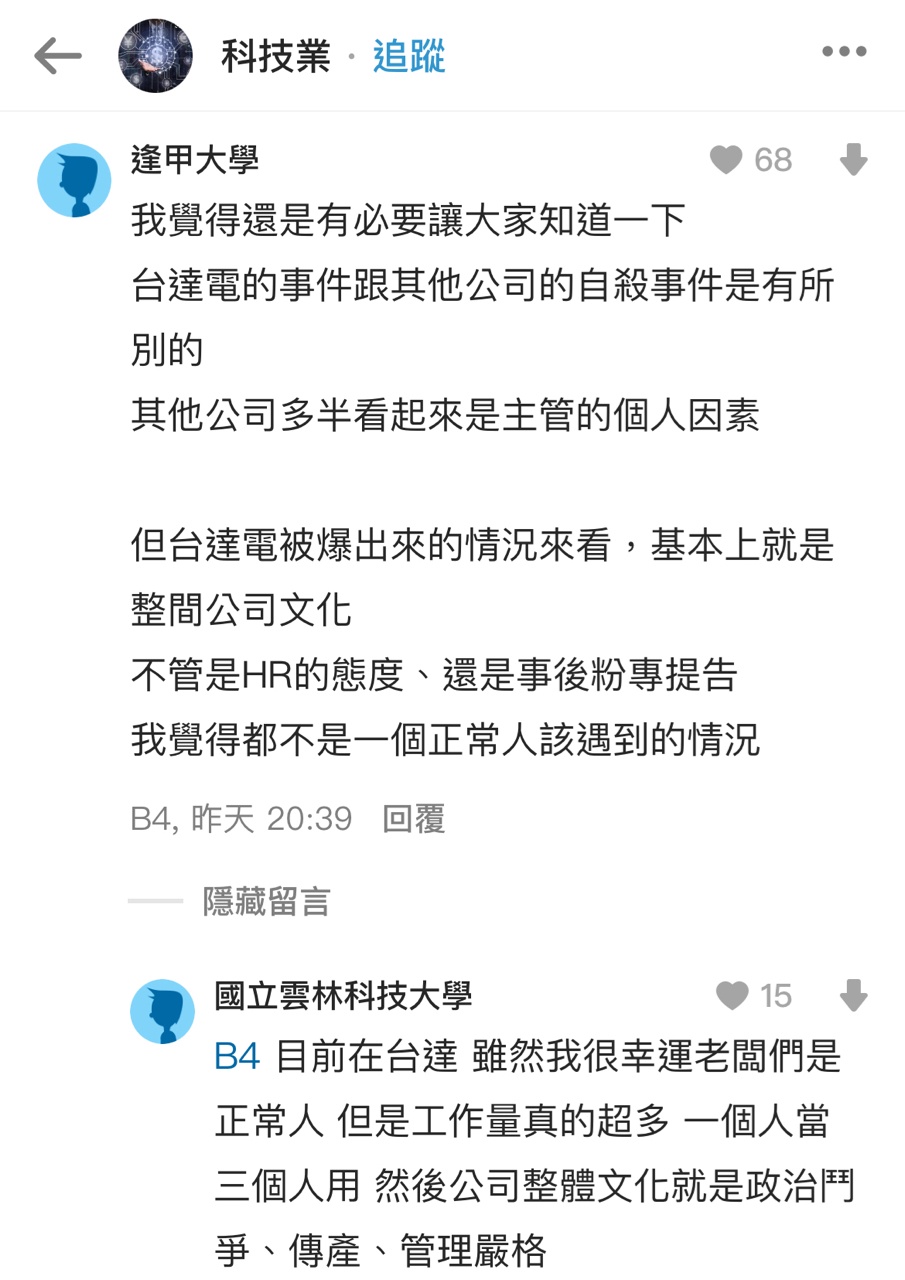This screenshot has width=905, height=1280.
Task: Follow the 科技業 board via 追蹤
Action: click(x=409, y=56)
